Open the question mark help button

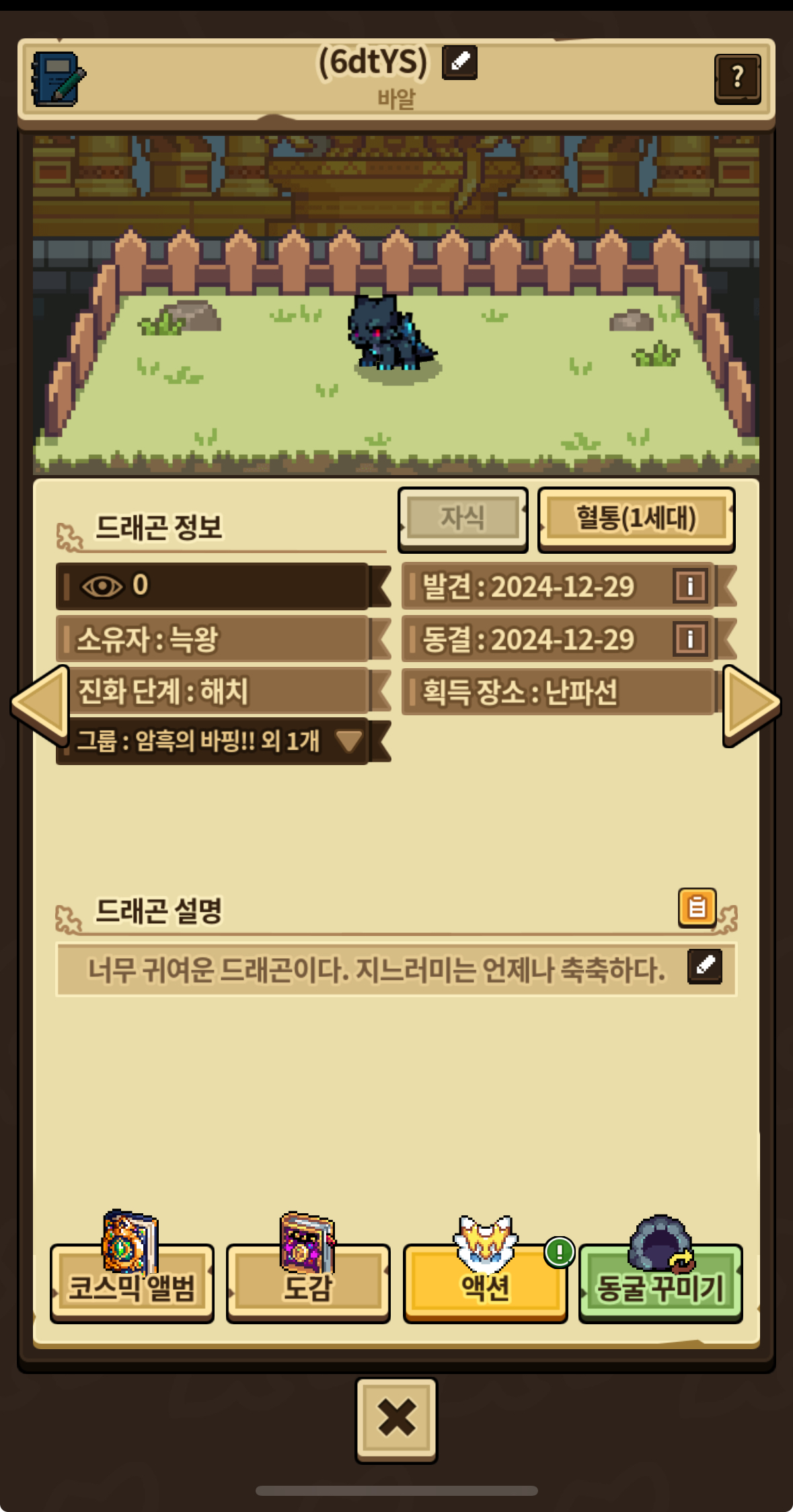click(x=737, y=79)
